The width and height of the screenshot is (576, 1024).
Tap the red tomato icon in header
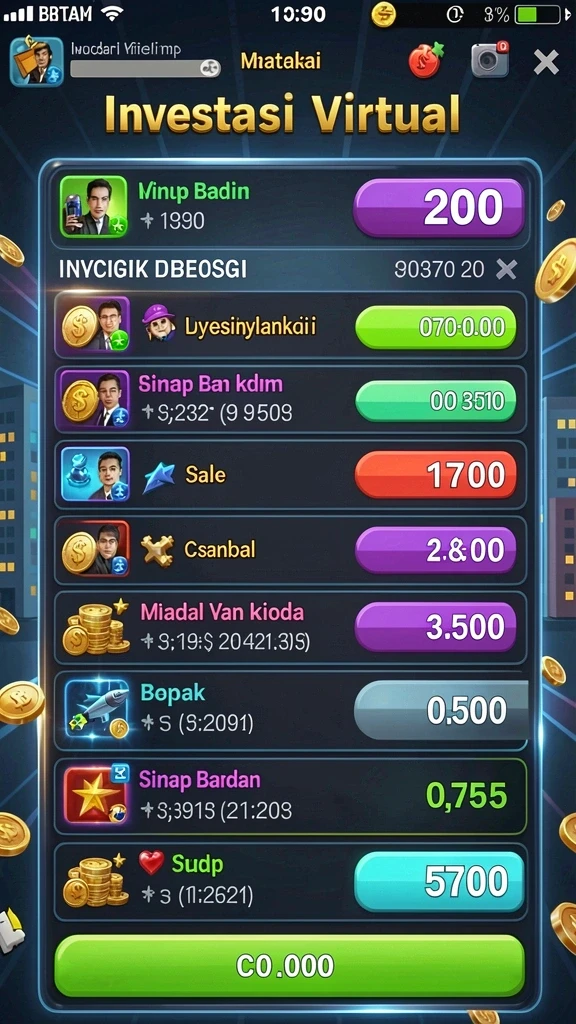426,60
